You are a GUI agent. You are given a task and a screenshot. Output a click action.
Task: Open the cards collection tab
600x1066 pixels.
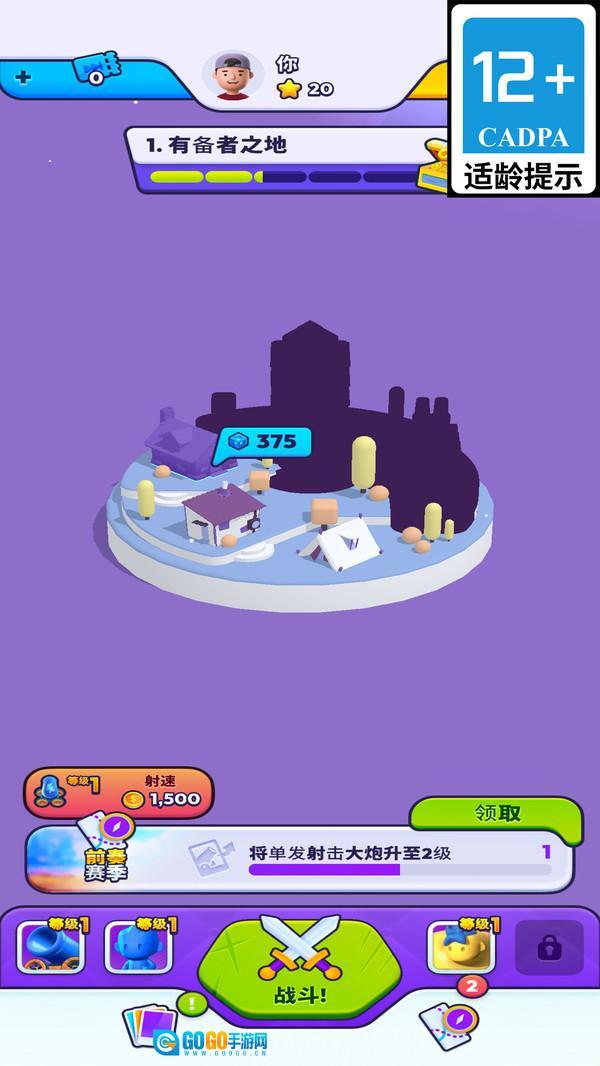click(x=150, y=1028)
